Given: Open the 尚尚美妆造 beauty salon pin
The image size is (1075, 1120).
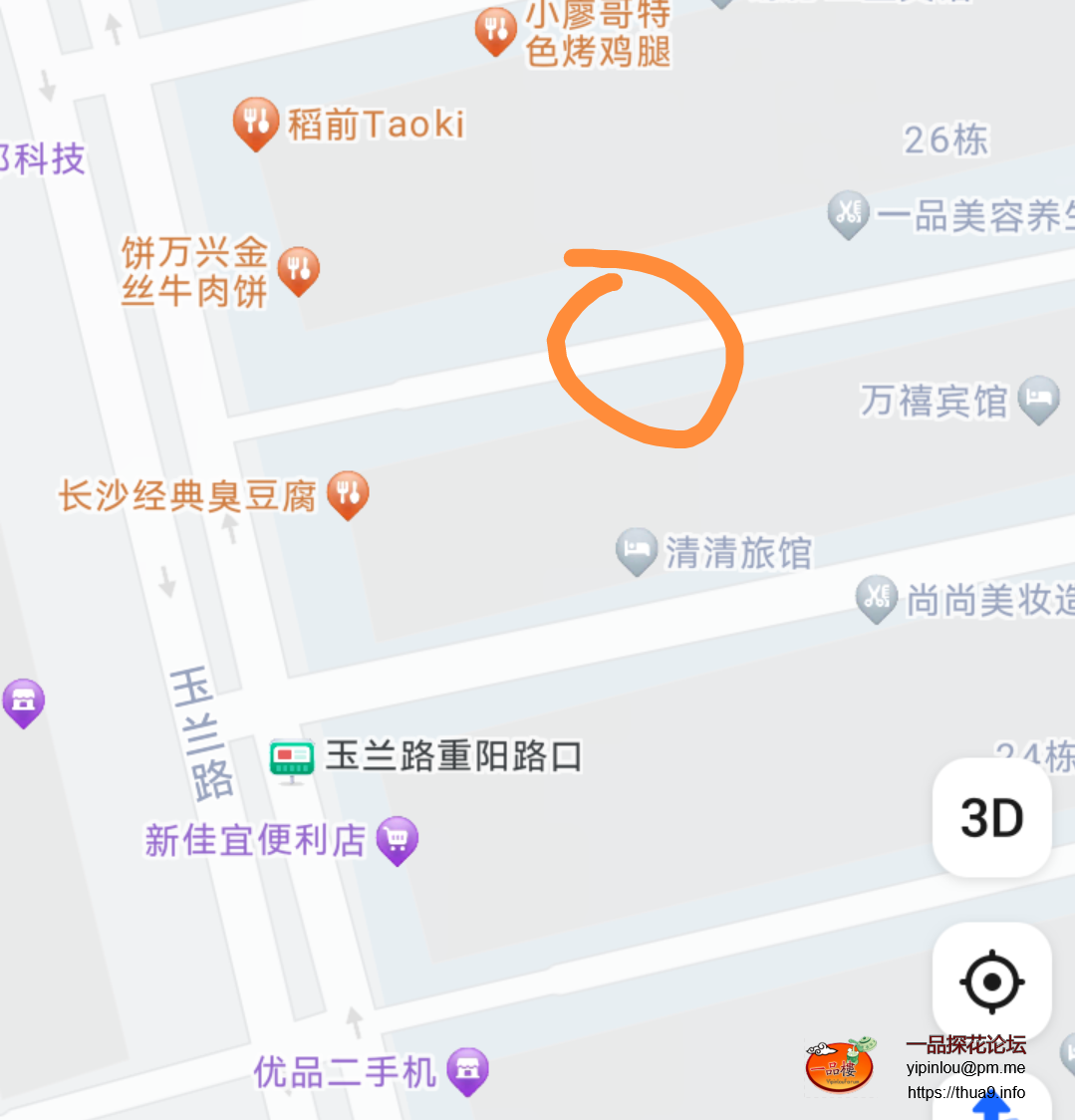Looking at the screenshot, I should [877, 599].
